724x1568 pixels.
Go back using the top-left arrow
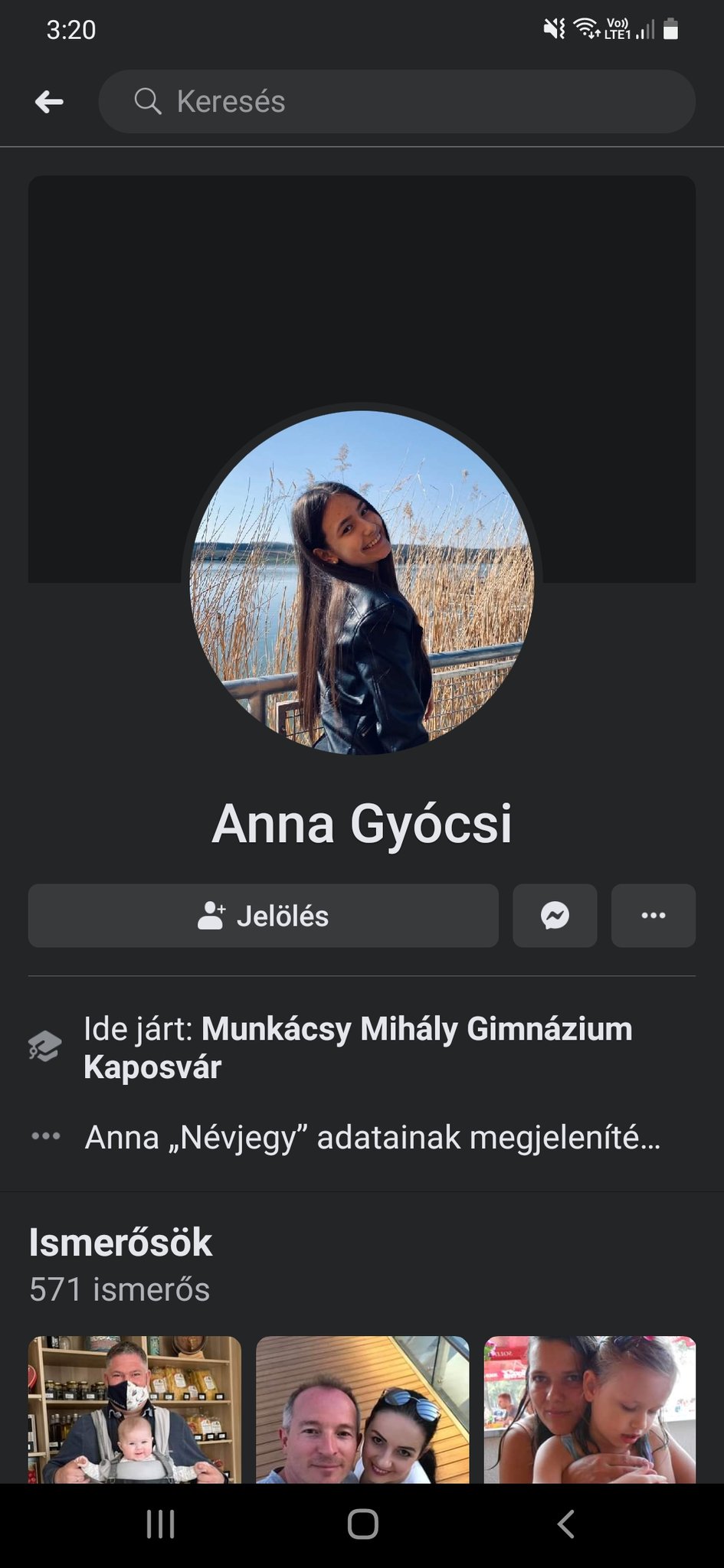[49, 101]
